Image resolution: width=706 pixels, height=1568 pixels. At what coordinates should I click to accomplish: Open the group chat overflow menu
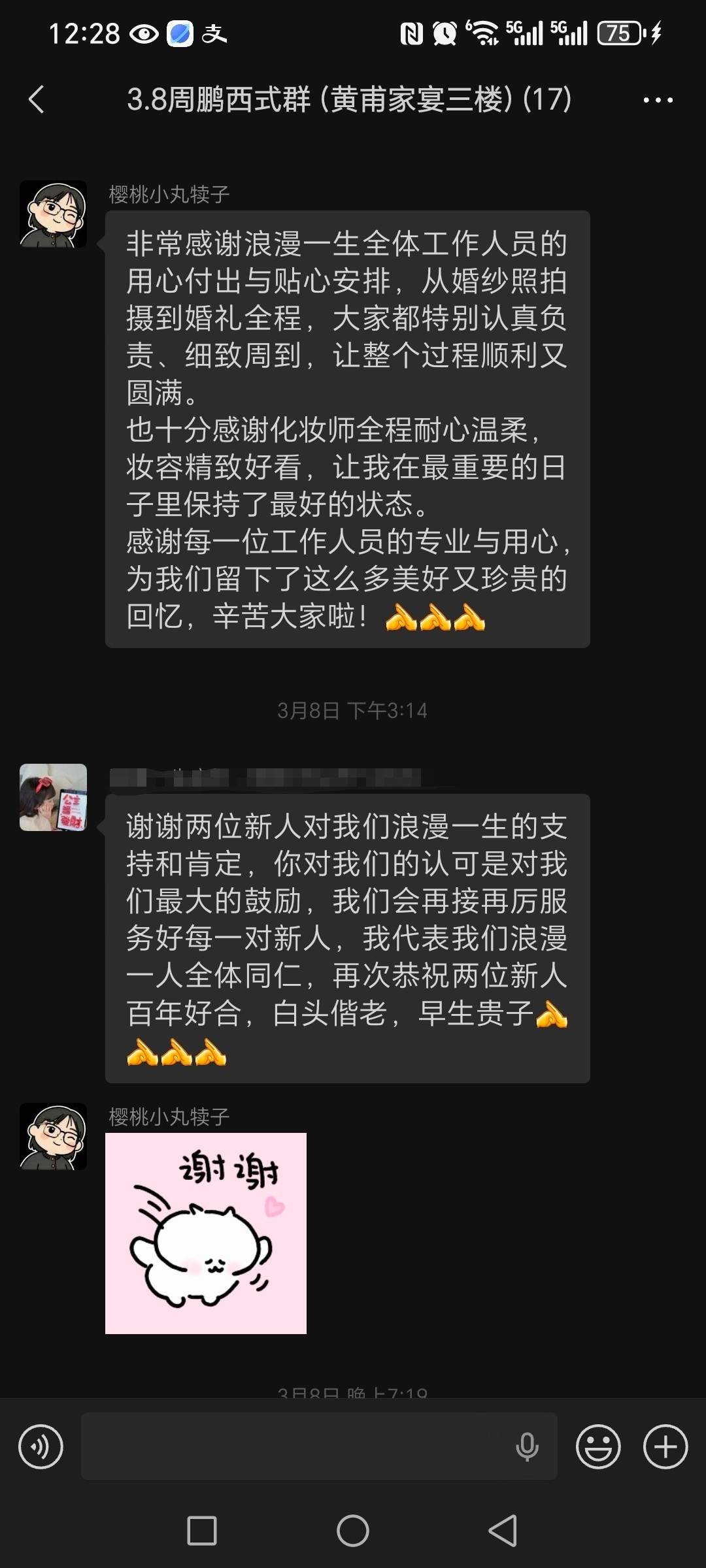pyautogui.click(x=658, y=100)
